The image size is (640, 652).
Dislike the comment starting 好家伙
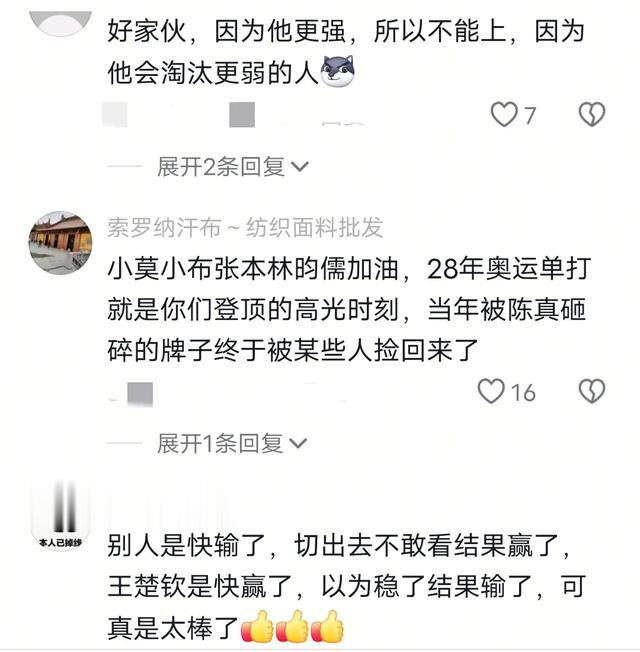click(x=592, y=115)
